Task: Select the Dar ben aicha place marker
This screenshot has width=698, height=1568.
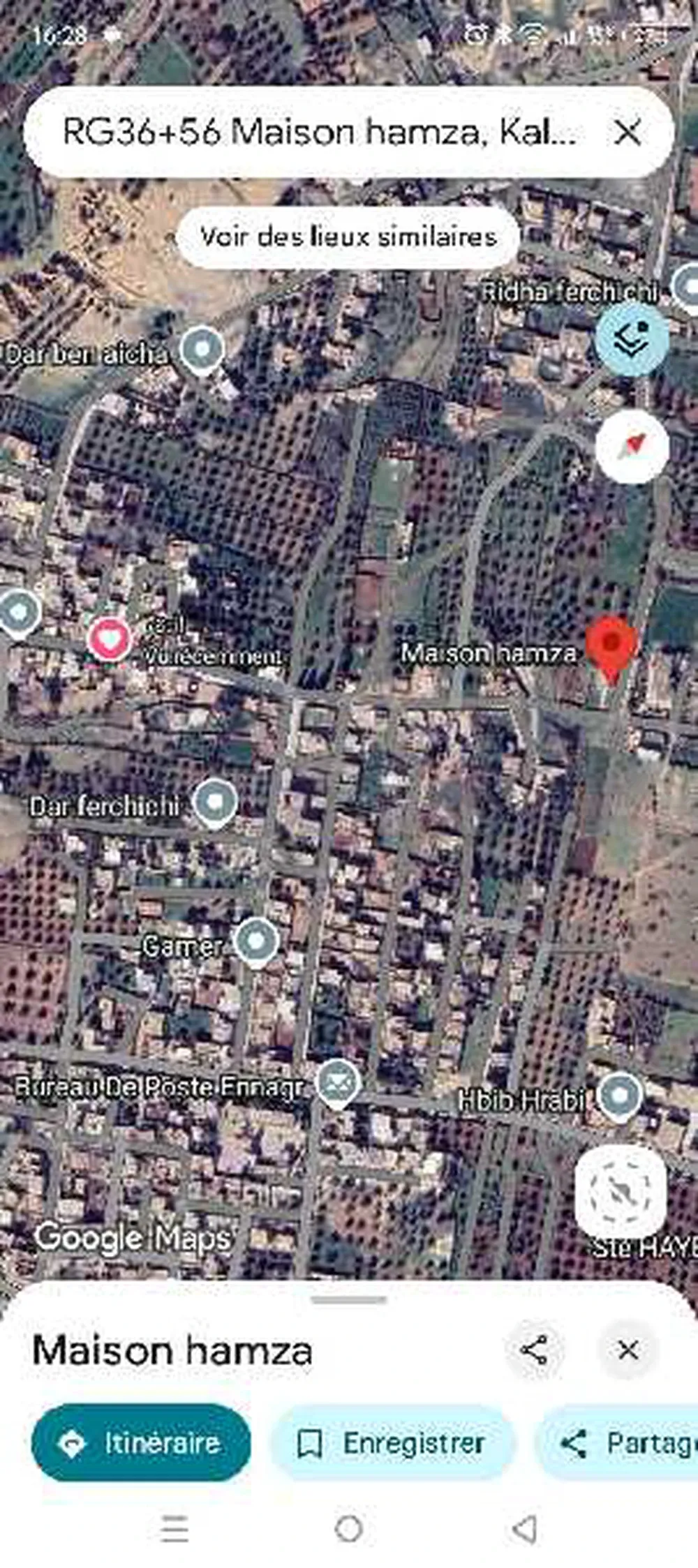Action: (x=202, y=349)
